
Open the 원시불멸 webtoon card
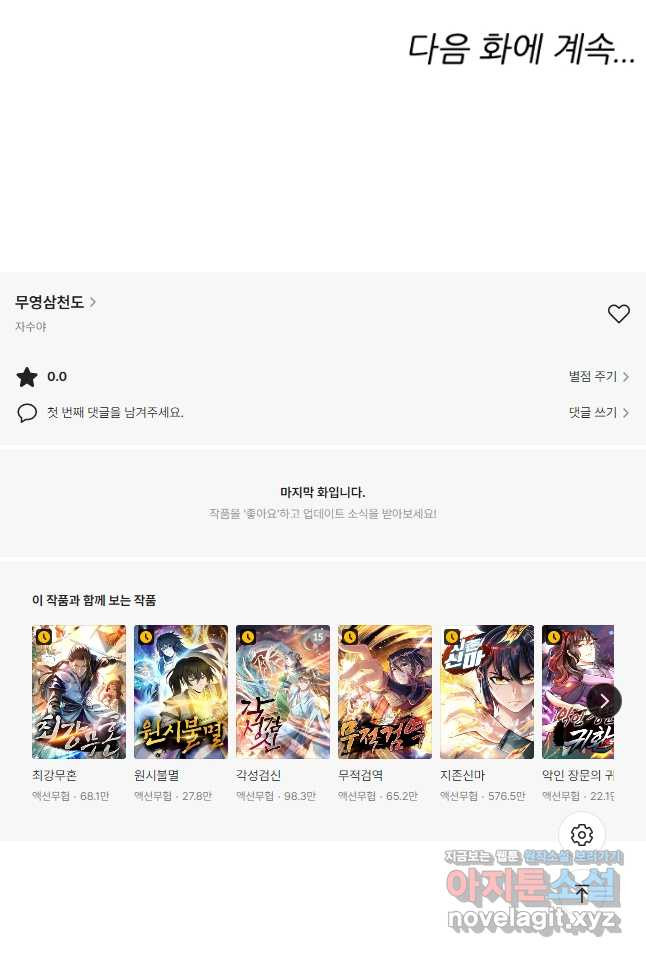[181, 692]
